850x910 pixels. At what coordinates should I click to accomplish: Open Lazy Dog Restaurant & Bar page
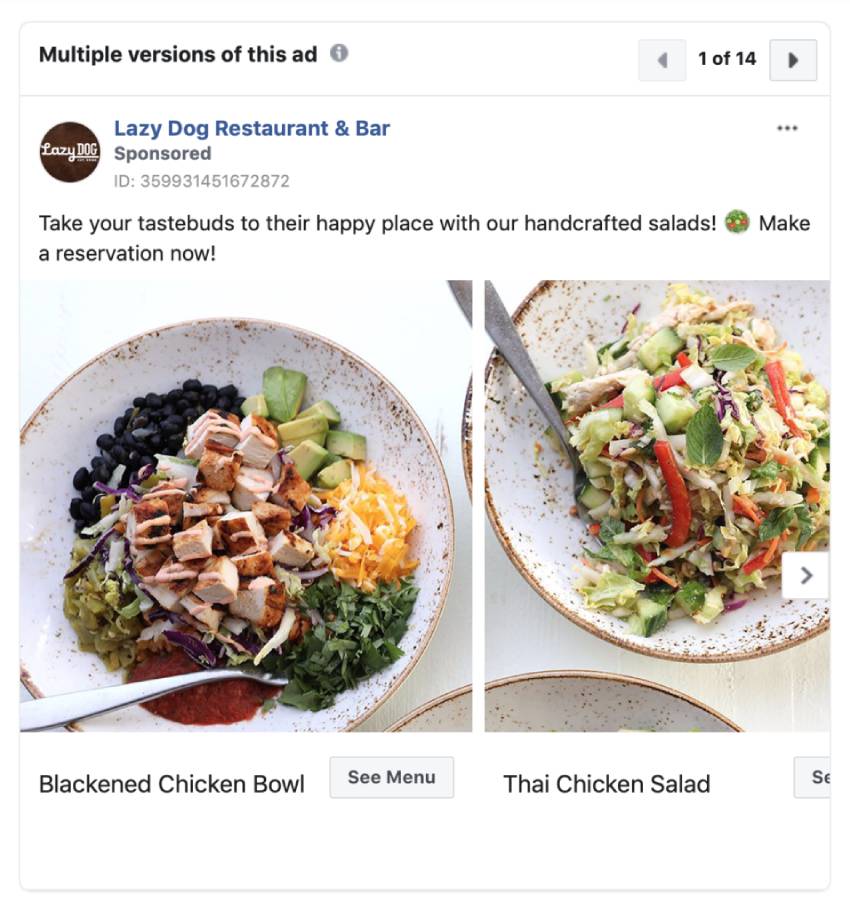[x=251, y=128]
